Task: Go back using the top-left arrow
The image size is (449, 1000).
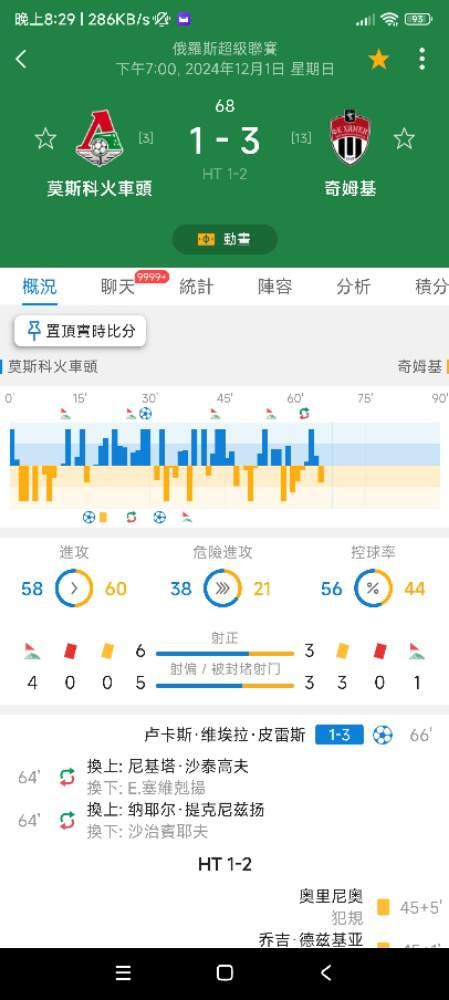Action: (21, 59)
